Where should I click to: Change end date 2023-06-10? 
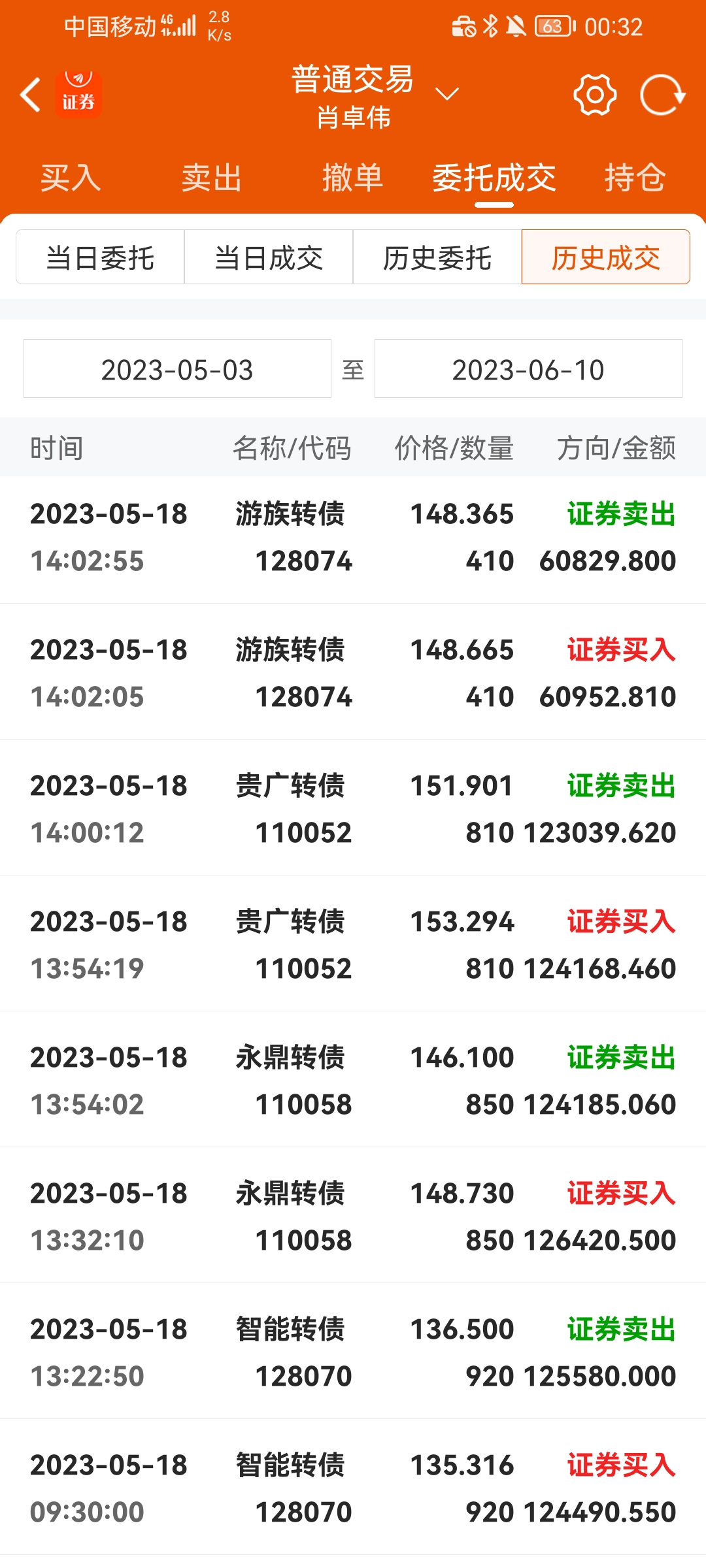point(528,369)
